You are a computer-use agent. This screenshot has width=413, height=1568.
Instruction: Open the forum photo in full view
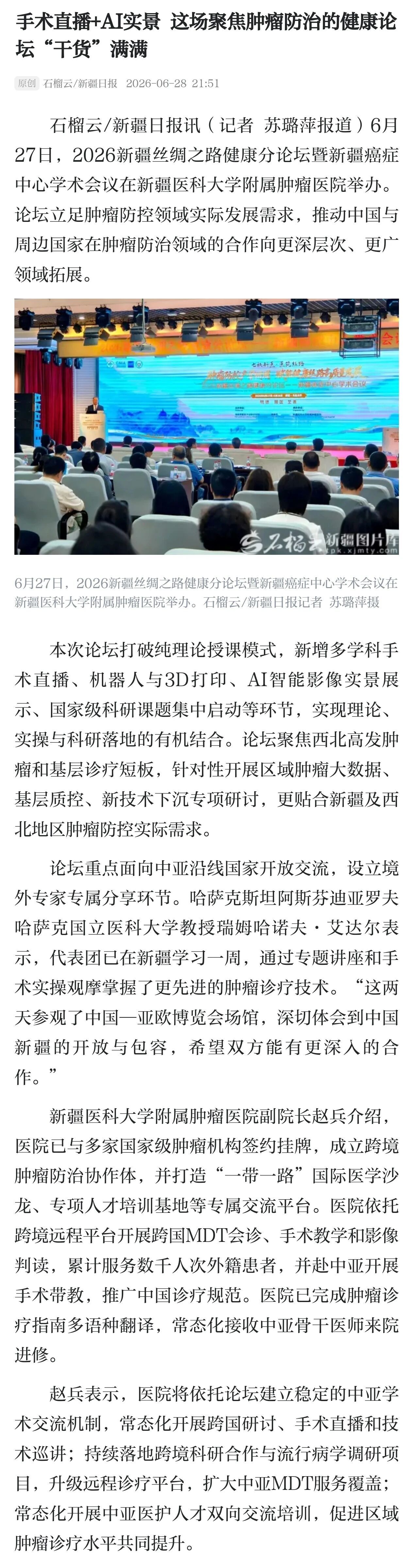(x=206, y=426)
